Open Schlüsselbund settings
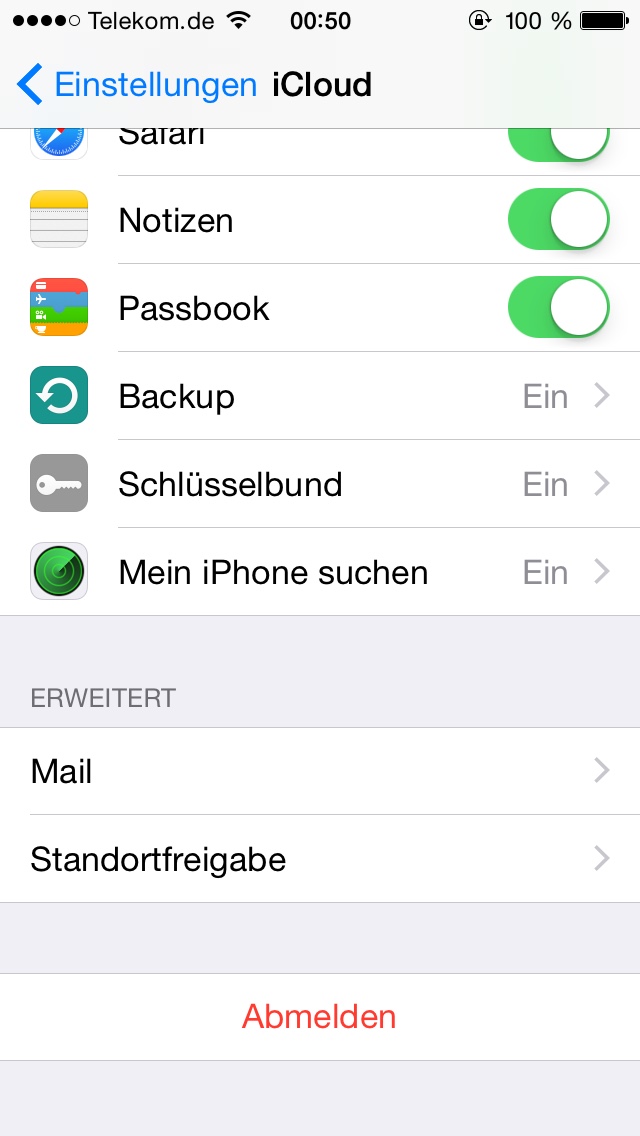 [x=320, y=484]
